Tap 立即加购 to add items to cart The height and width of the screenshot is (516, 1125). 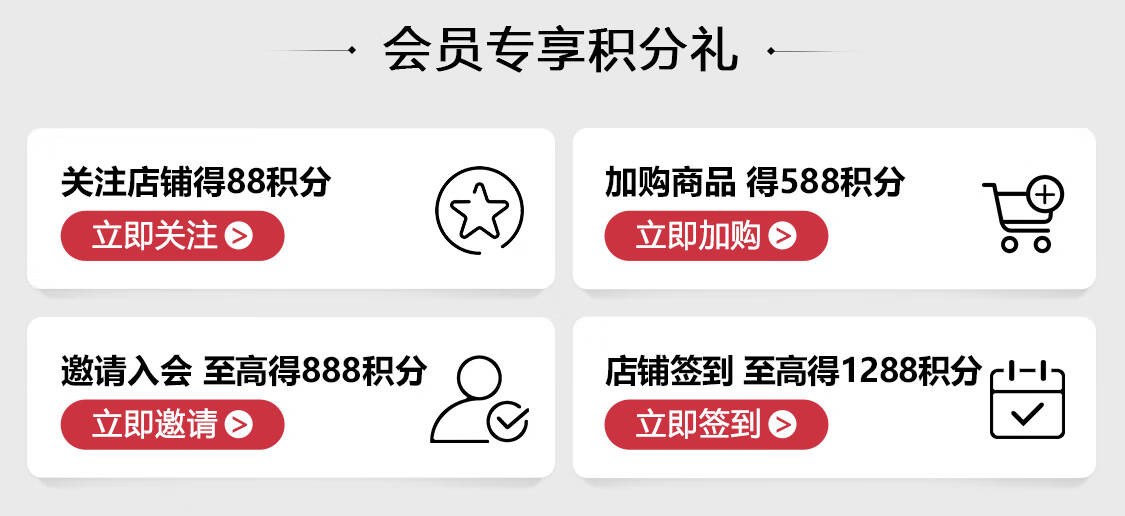coord(716,235)
